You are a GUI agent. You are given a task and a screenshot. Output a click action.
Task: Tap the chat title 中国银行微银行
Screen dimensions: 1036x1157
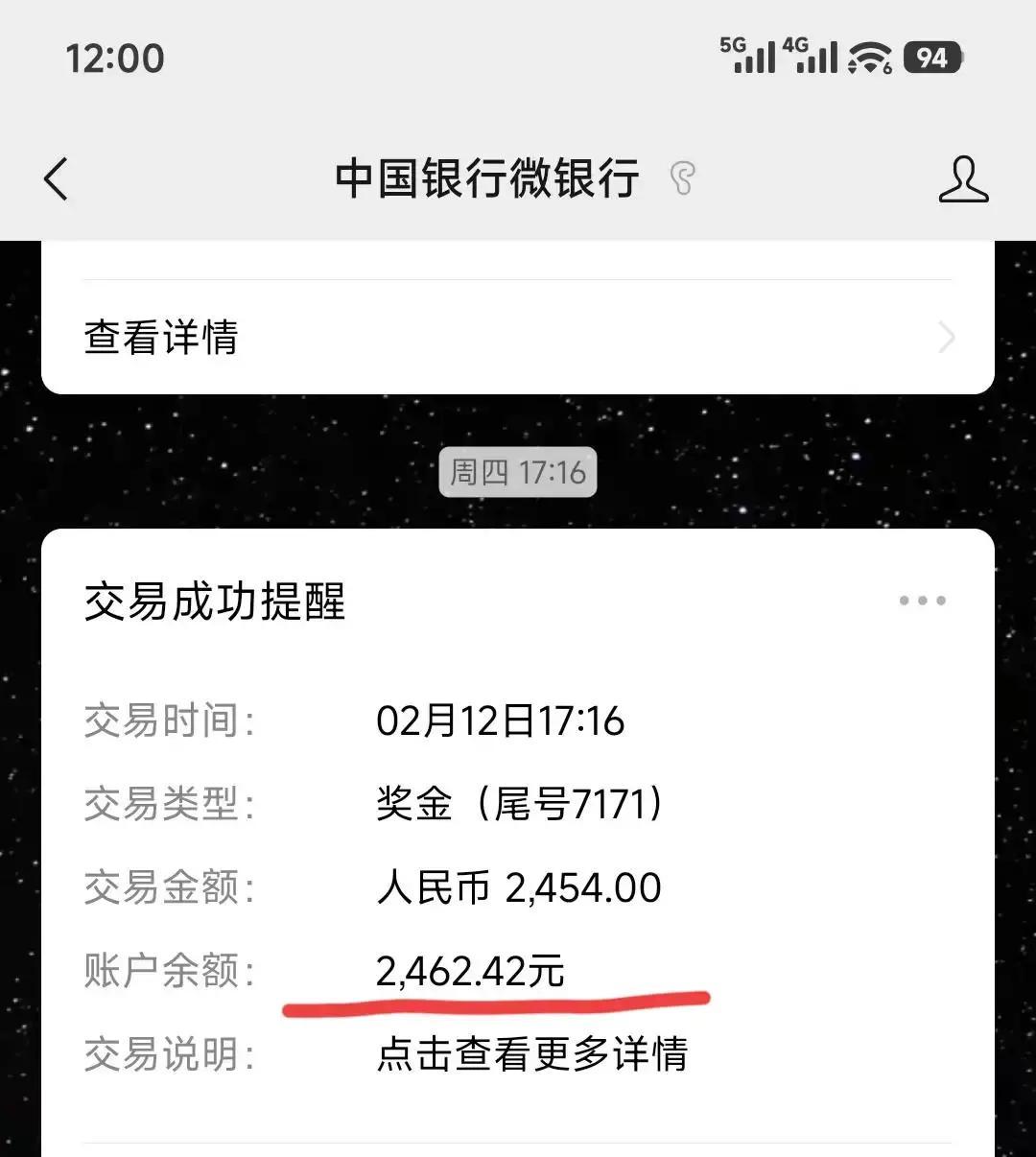pos(486,178)
